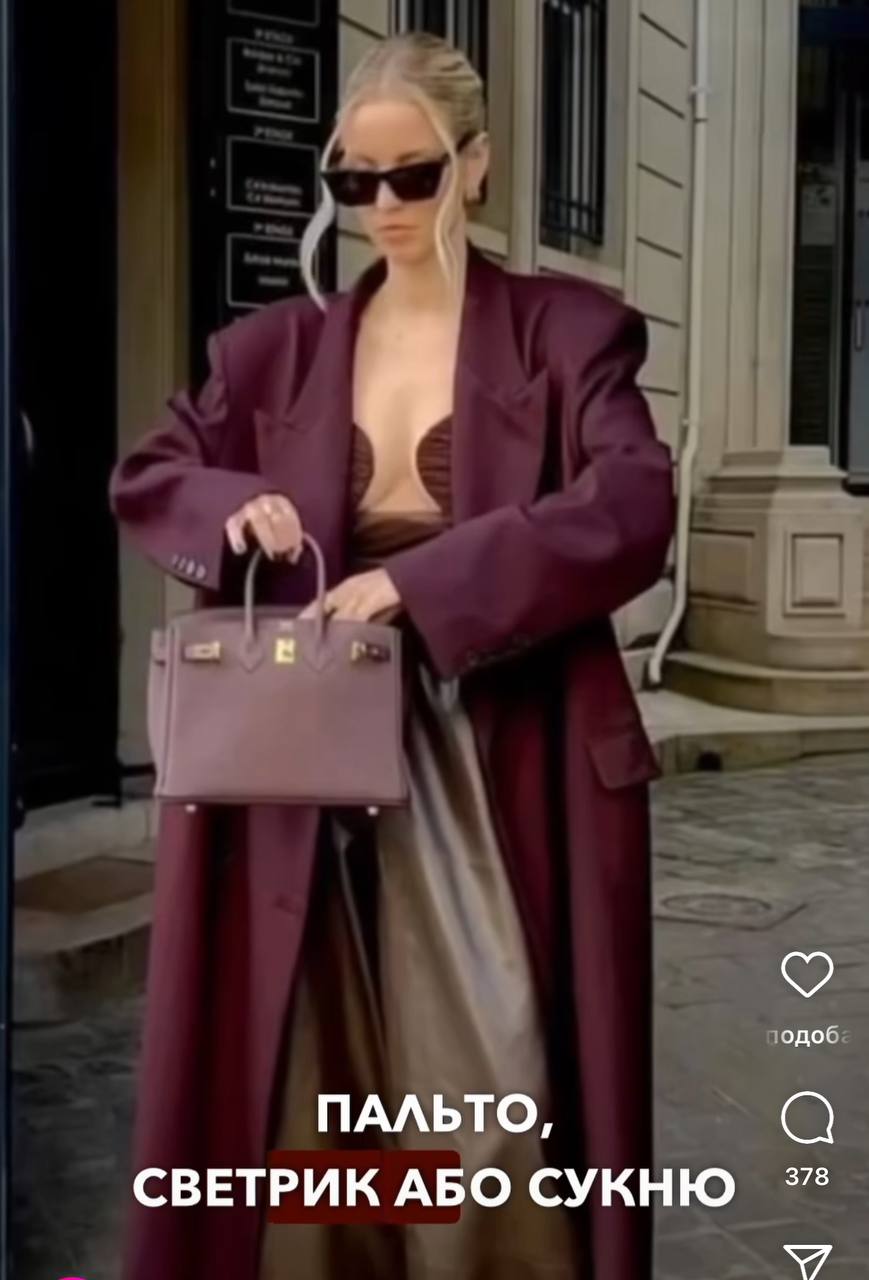Like this reel with the heart icon
869x1280 pixels.
pyautogui.click(x=806, y=974)
